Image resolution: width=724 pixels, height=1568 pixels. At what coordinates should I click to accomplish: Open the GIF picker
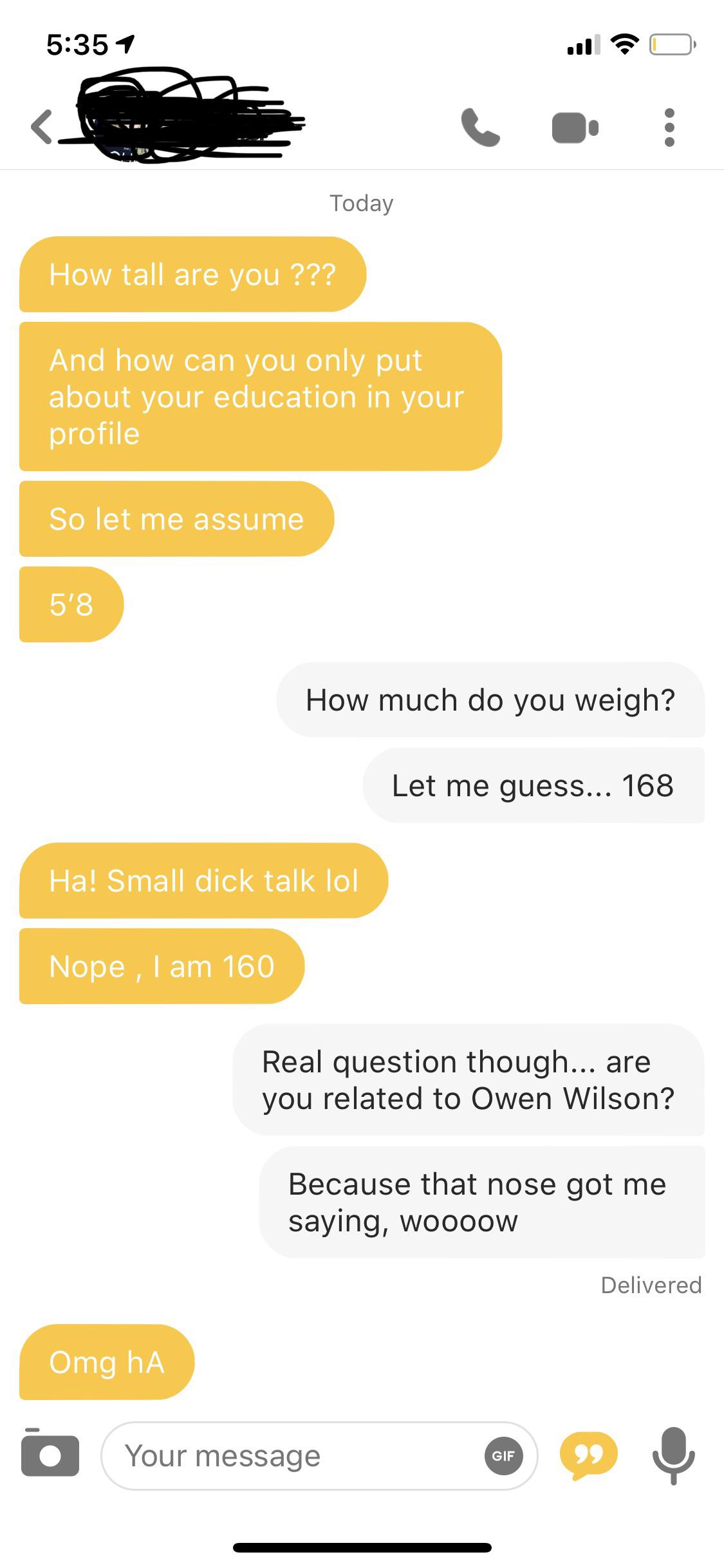503,1456
